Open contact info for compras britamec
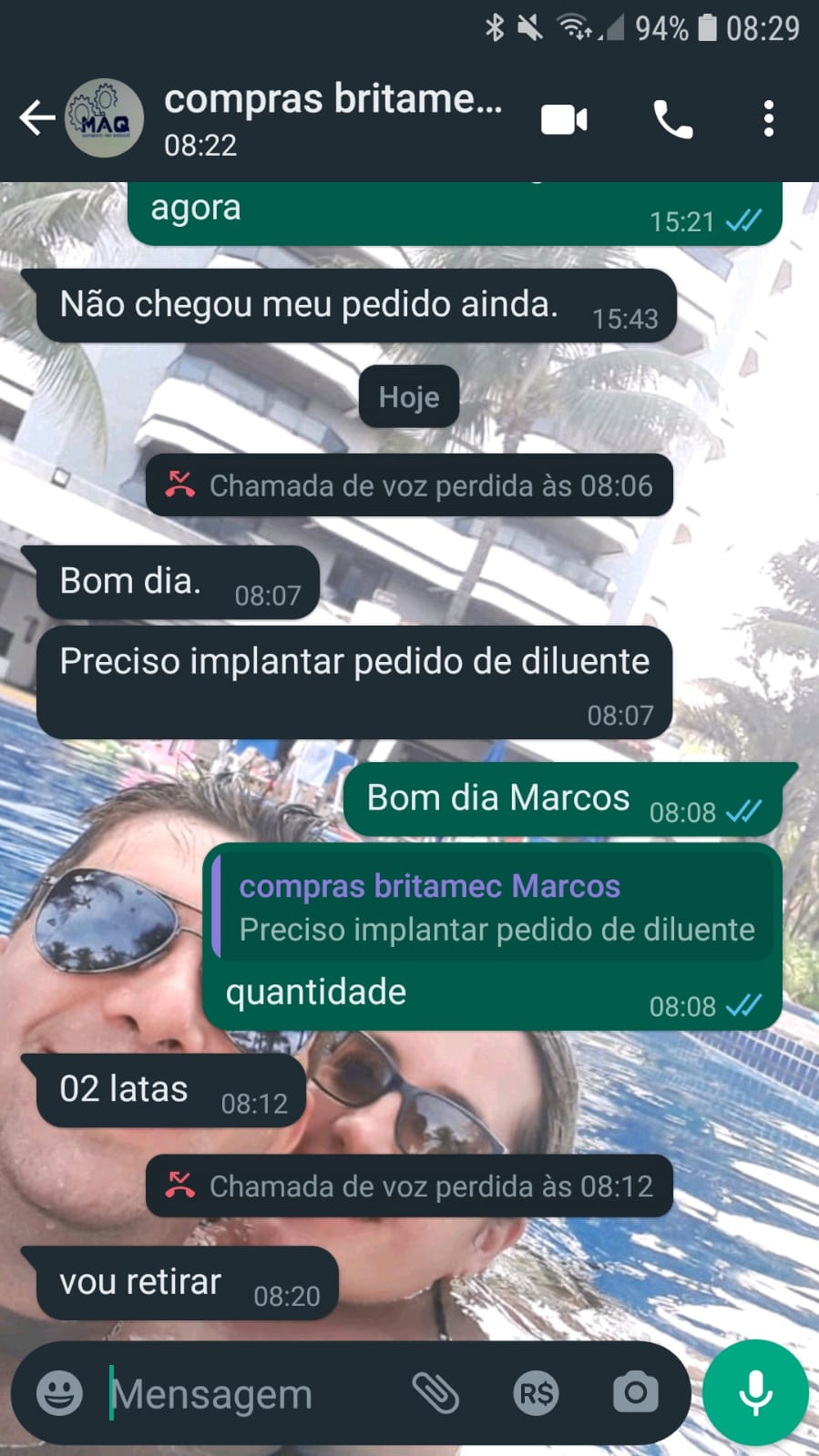The height and width of the screenshot is (1456, 819). [x=333, y=118]
